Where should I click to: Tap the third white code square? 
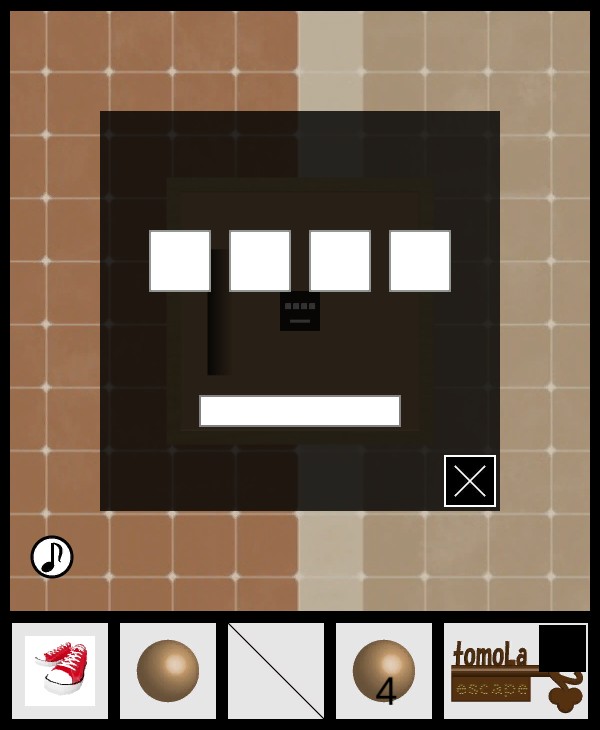(340, 261)
